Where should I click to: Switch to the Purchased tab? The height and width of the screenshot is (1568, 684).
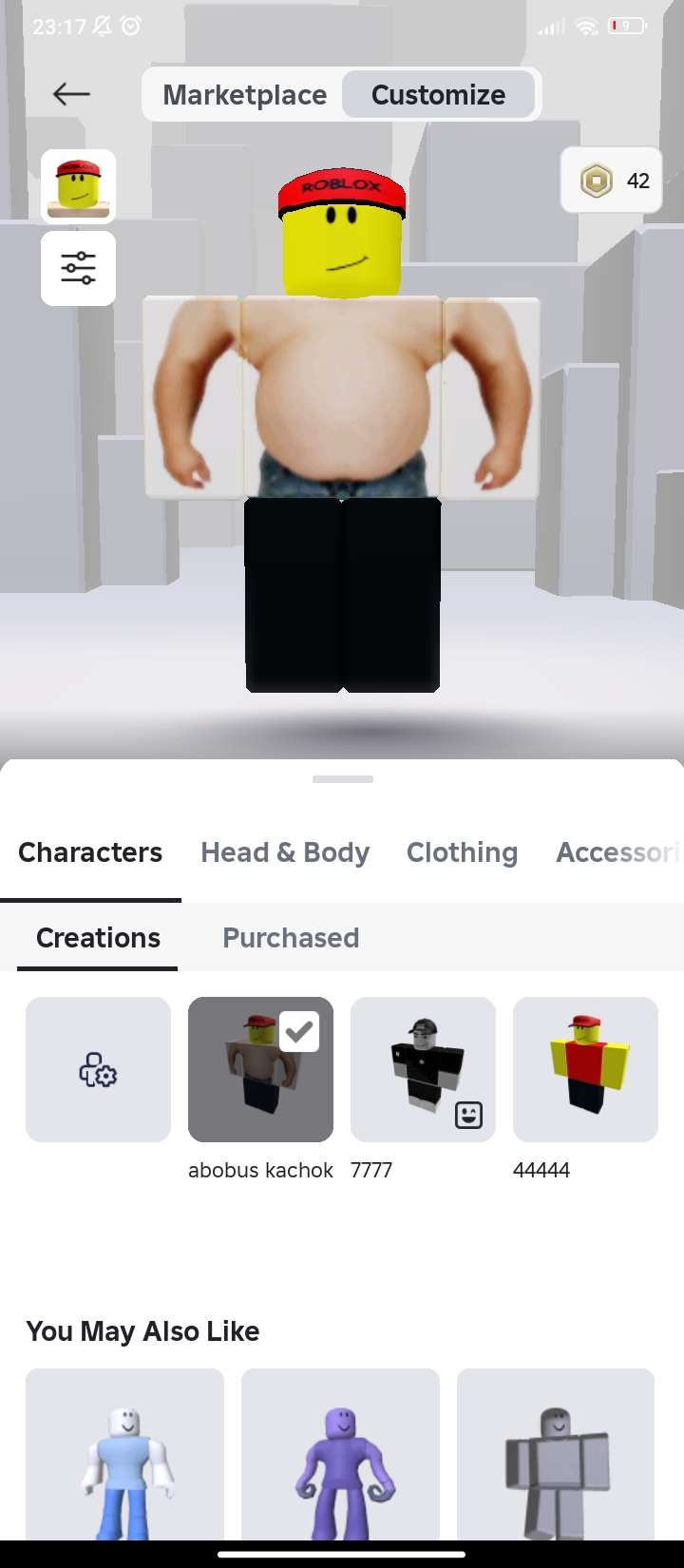pyautogui.click(x=290, y=938)
